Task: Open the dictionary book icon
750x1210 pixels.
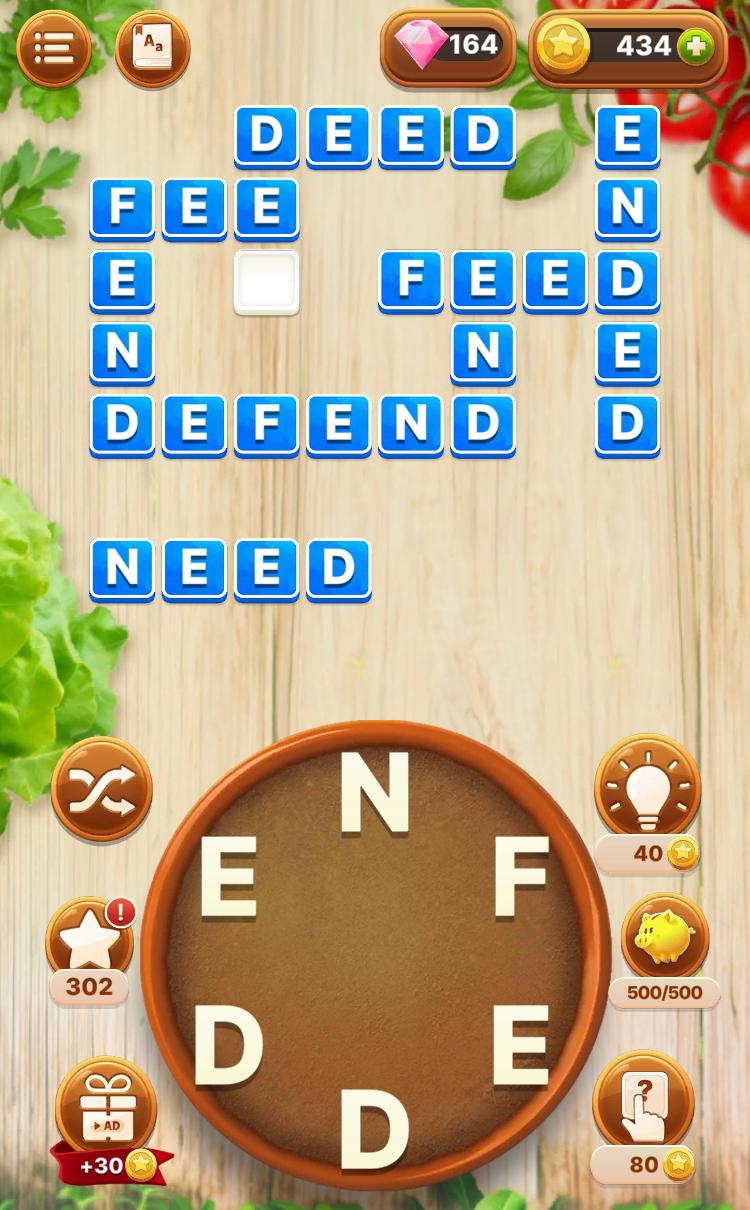Action: (152, 47)
